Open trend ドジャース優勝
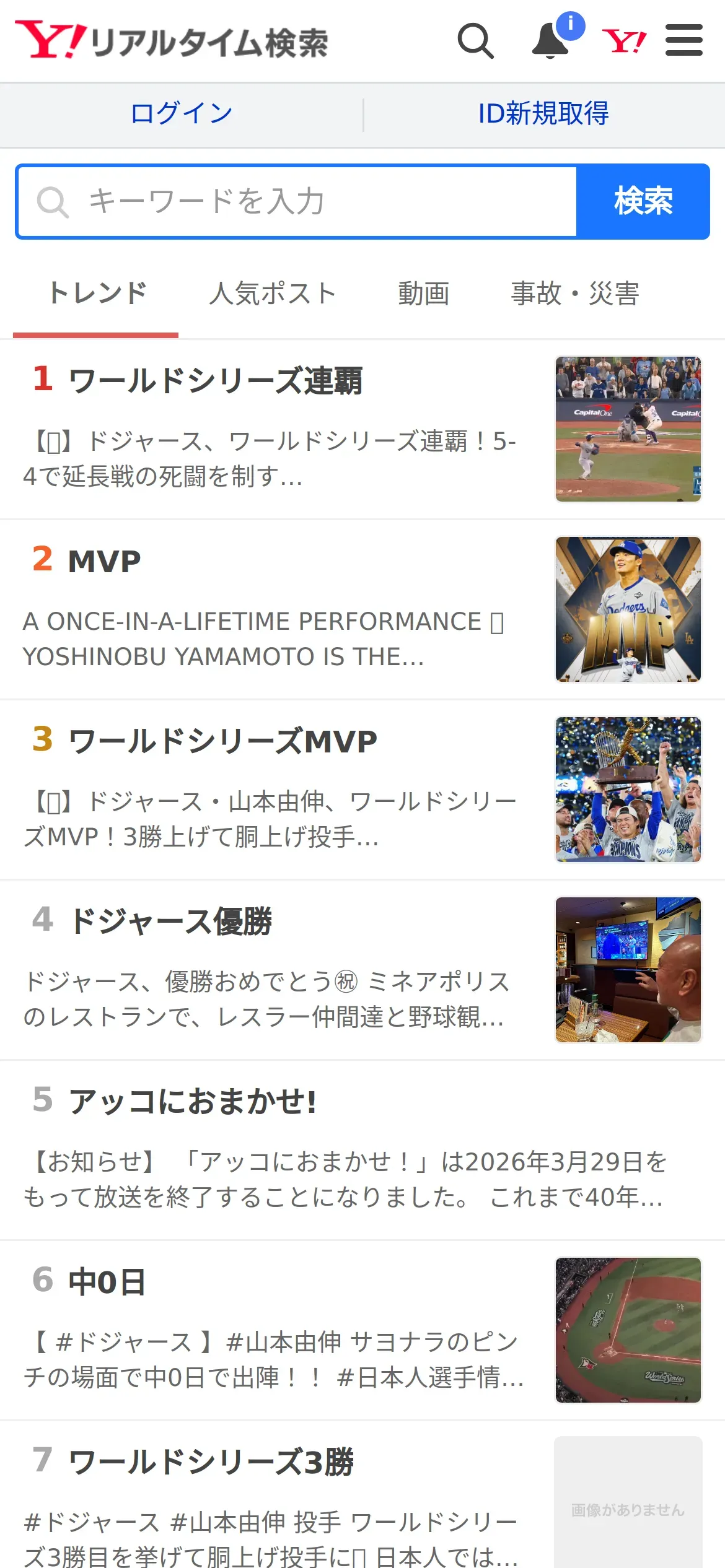725x1568 pixels. tap(171, 921)
